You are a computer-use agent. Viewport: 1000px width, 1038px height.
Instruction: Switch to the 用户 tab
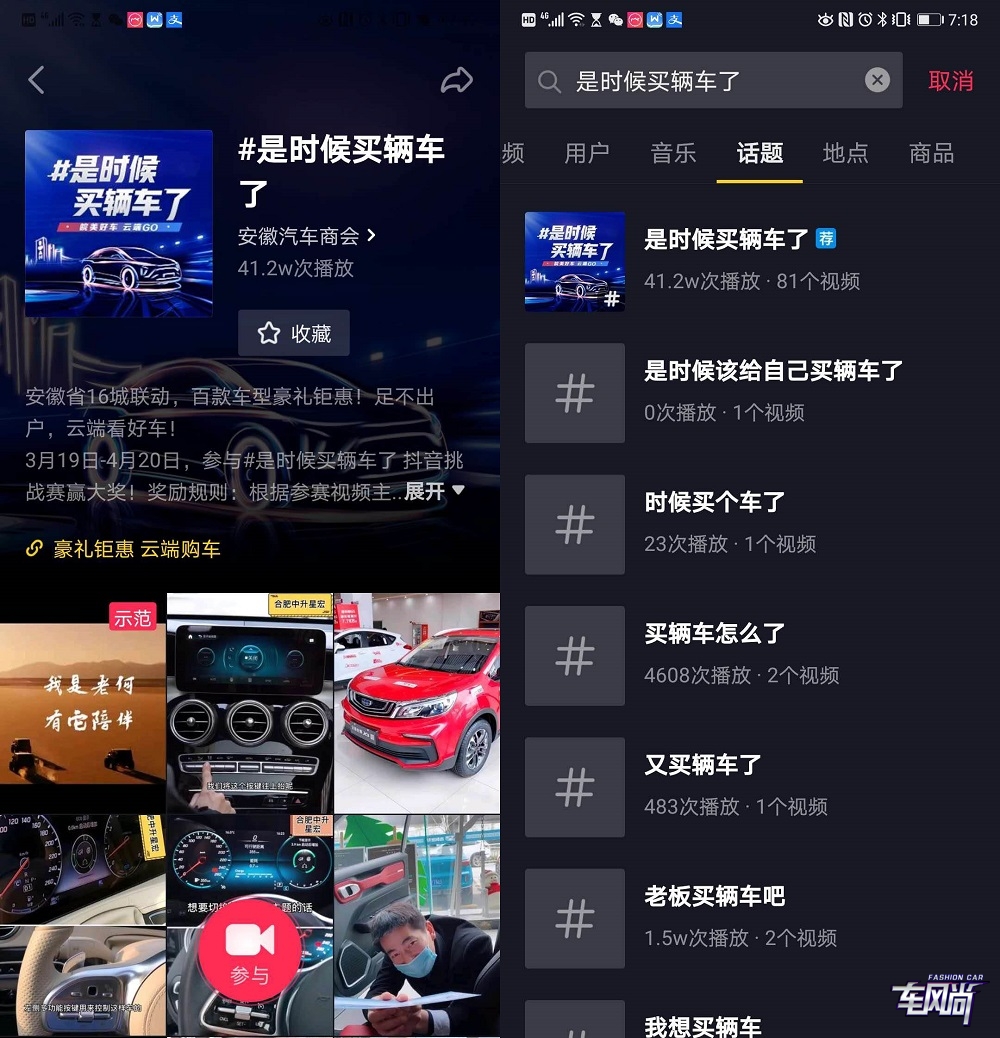tap(587, 153)
